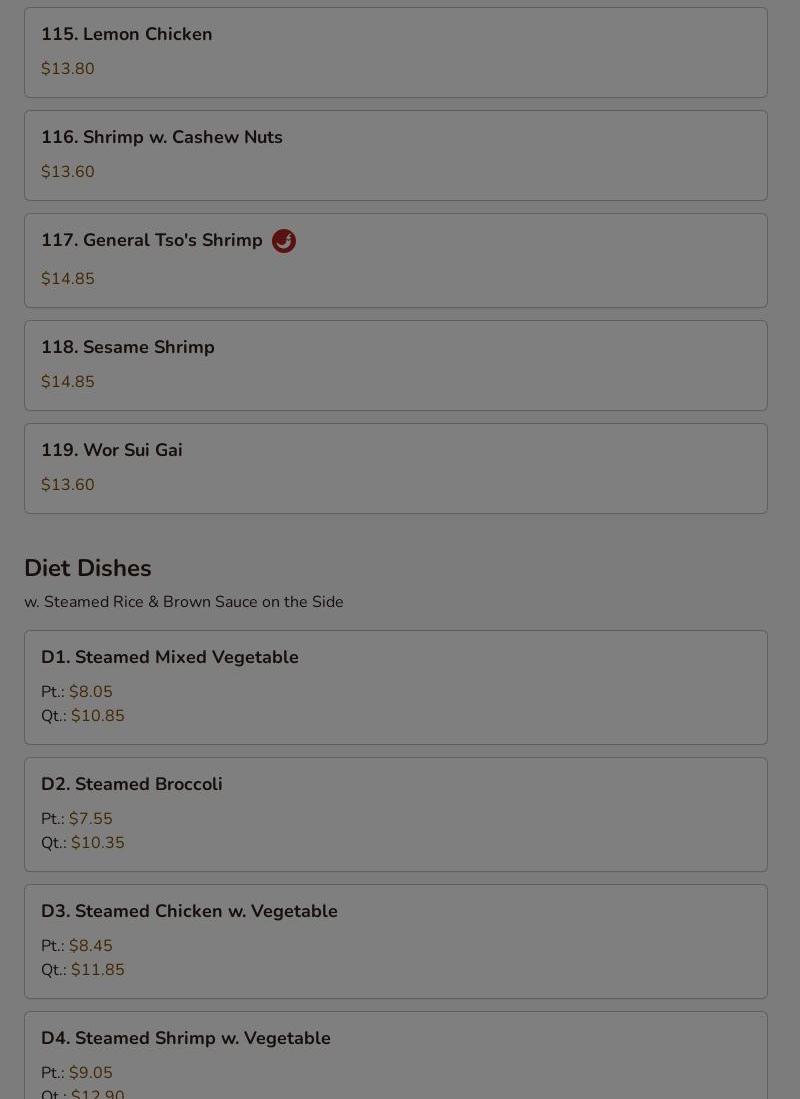Select 116. Shrimp w. Cashew Nuts
This screenshot has height=1099, width=800.
tap(395, 155)
